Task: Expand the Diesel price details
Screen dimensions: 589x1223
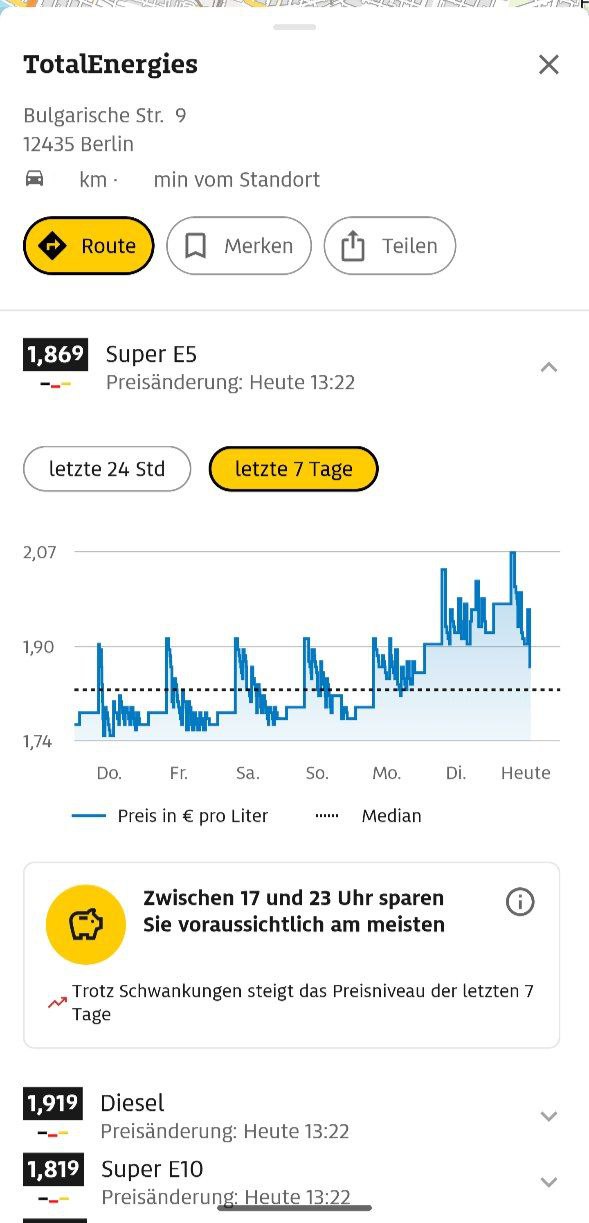Action: coord(548,1116)
